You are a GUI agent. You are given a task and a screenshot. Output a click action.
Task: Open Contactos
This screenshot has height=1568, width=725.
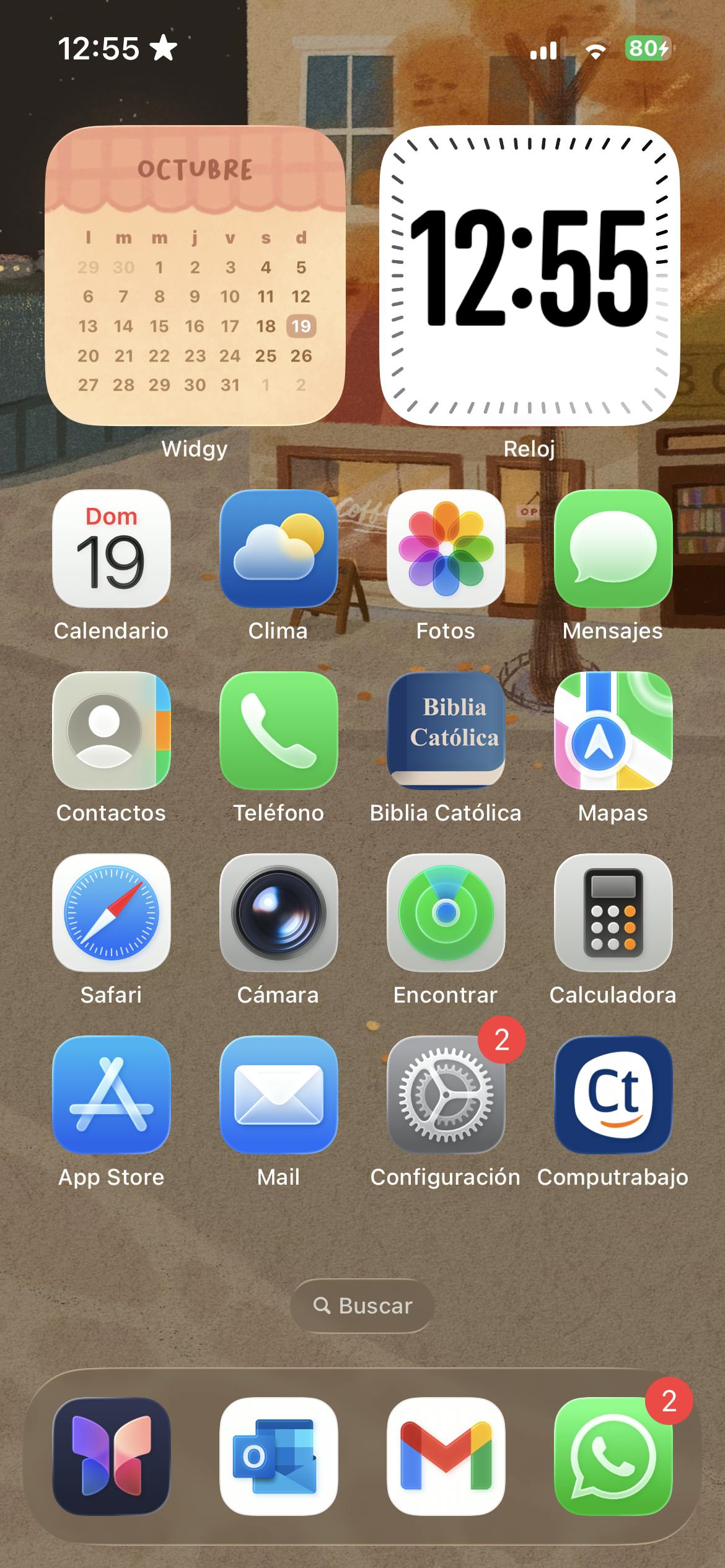112,731
